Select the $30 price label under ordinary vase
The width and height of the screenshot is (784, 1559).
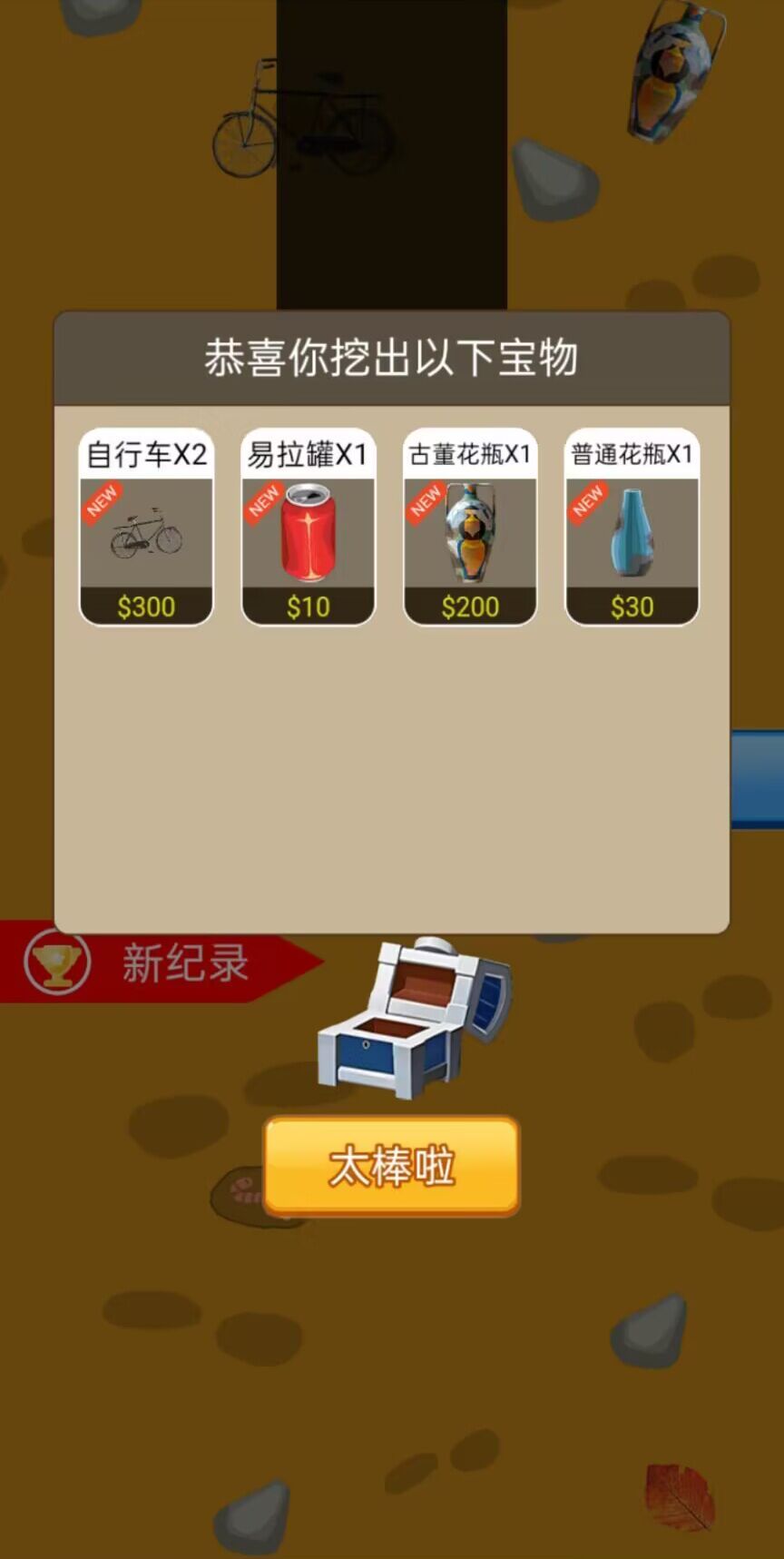tap(632, 606)
